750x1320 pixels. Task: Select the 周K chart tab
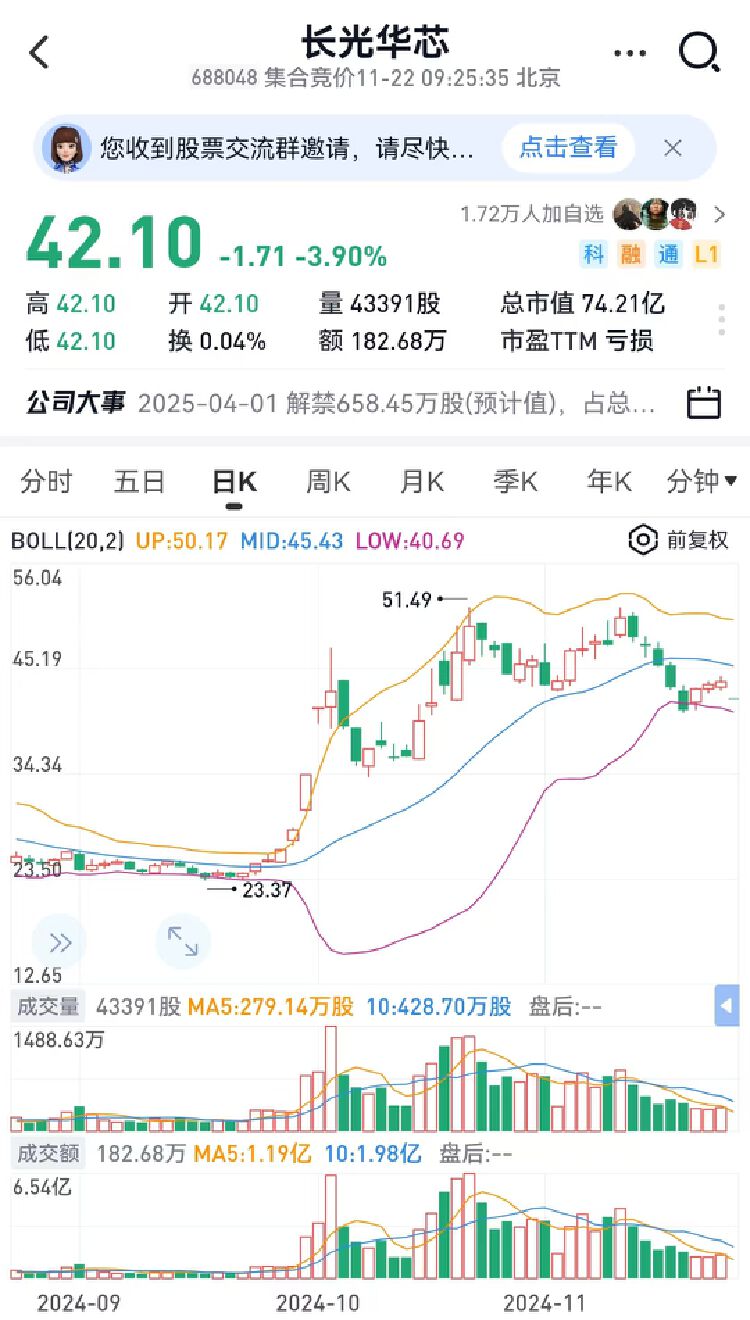328,482
